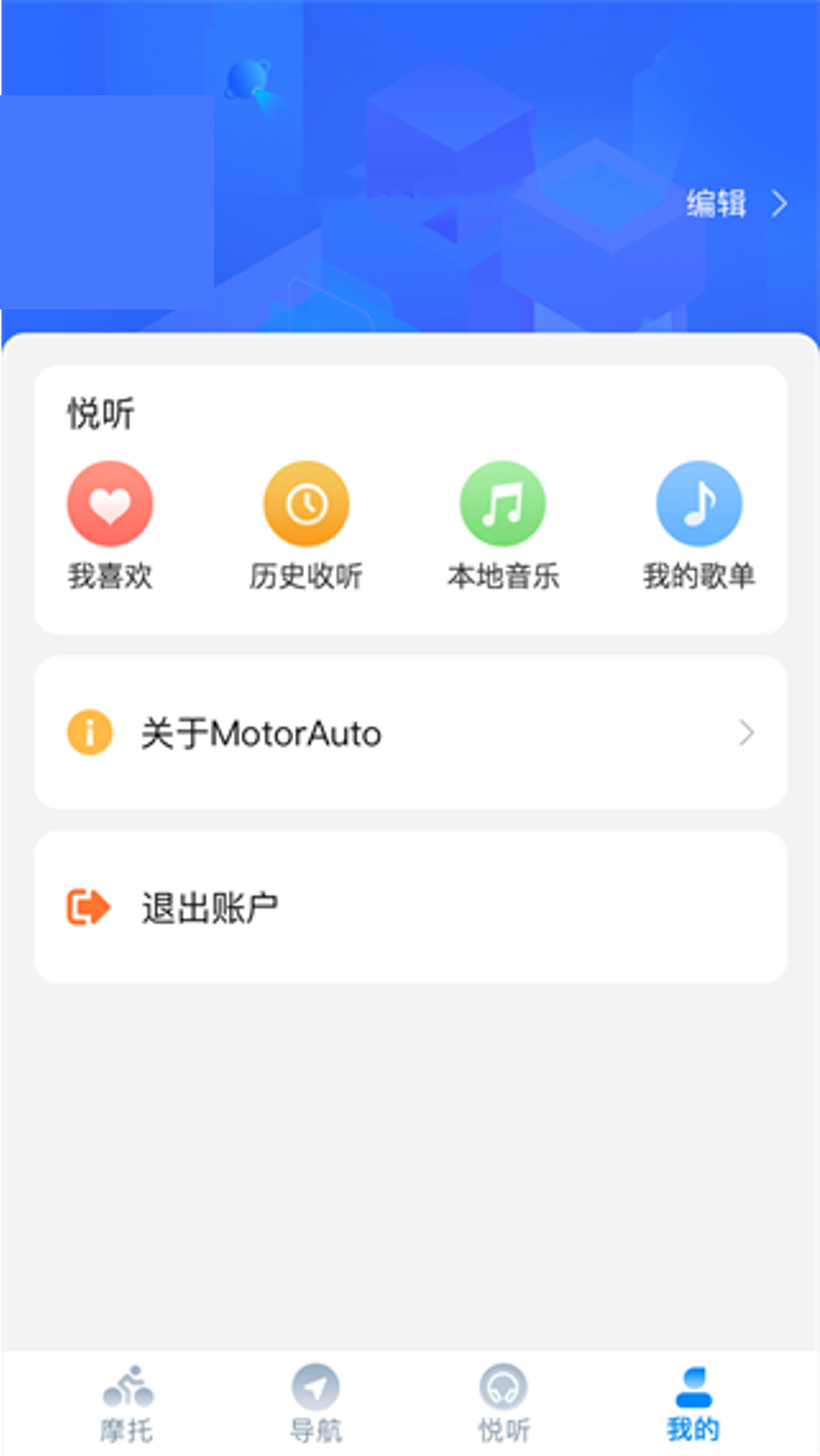Tap the 我喜欢 label text
This screenshot has height=1456, width=820.
109,575
